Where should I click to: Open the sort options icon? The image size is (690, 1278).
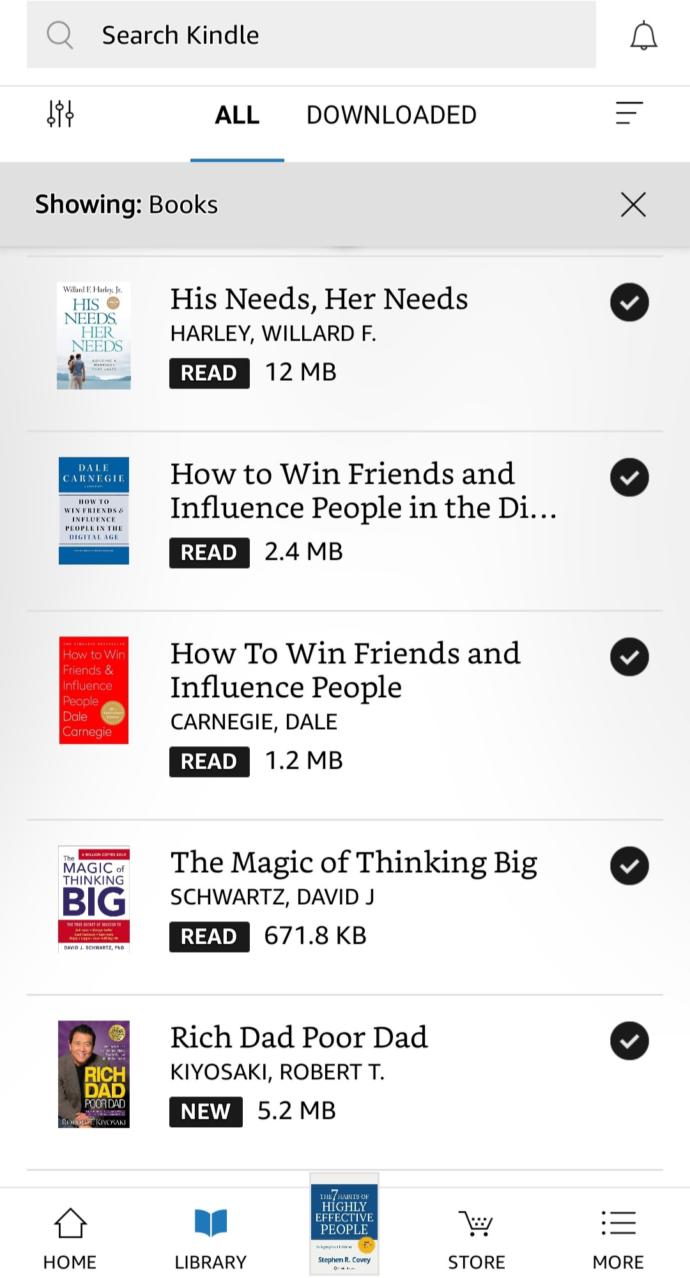[629, 114]
